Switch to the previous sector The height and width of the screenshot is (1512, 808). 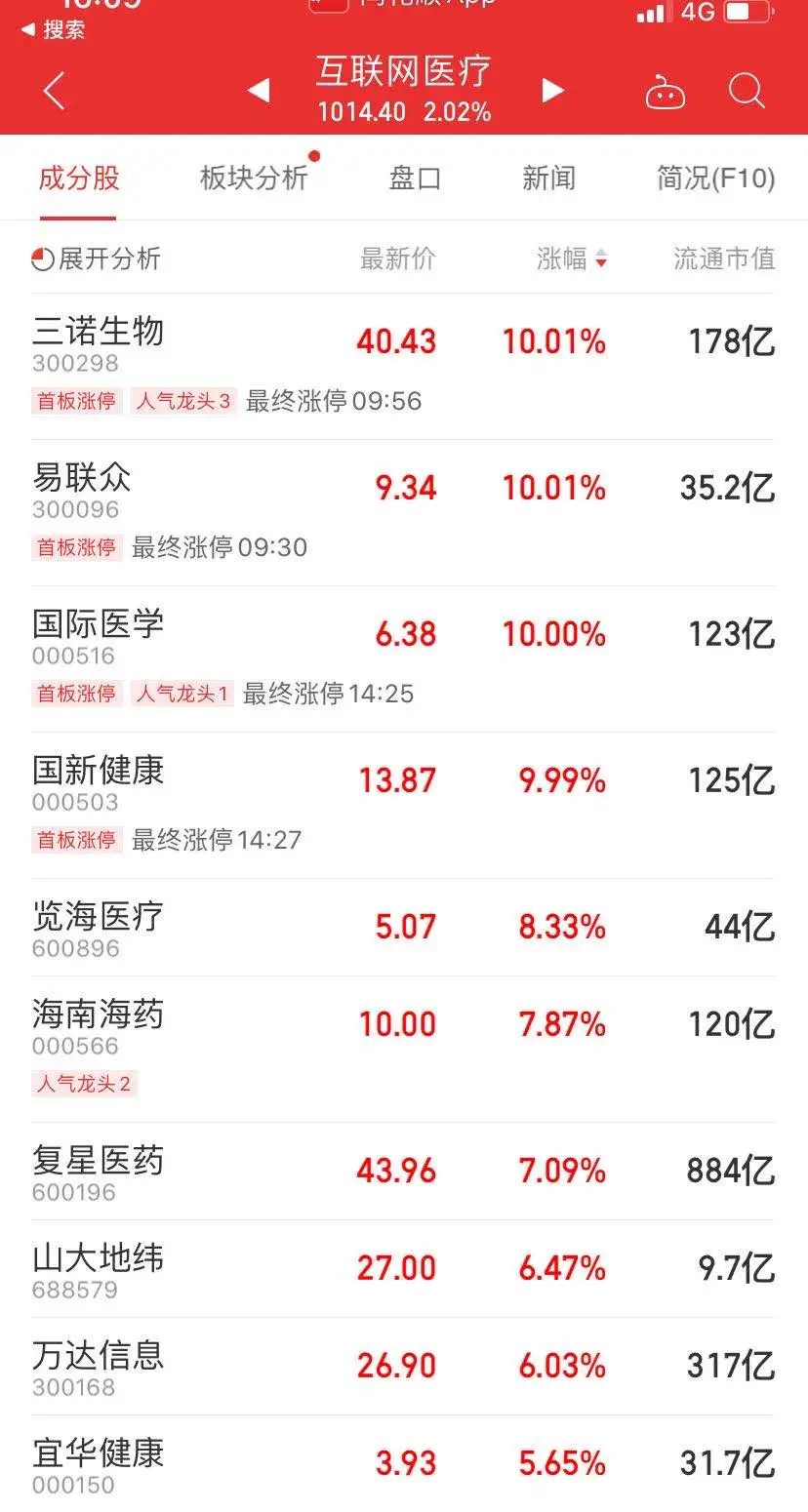259,91
